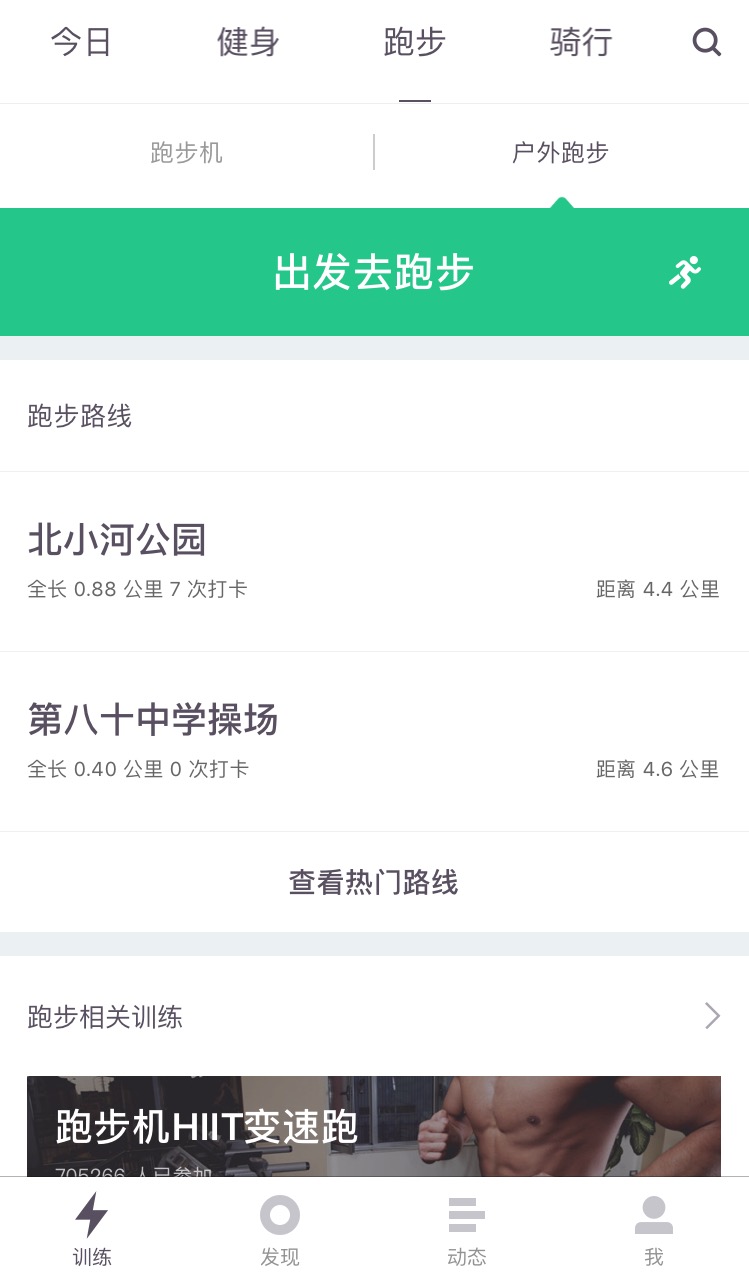The width and height of the screenshot is (749, 1272).
Task: Switch to the 跑步机 sub-tab
Action: tap(186, 153)
